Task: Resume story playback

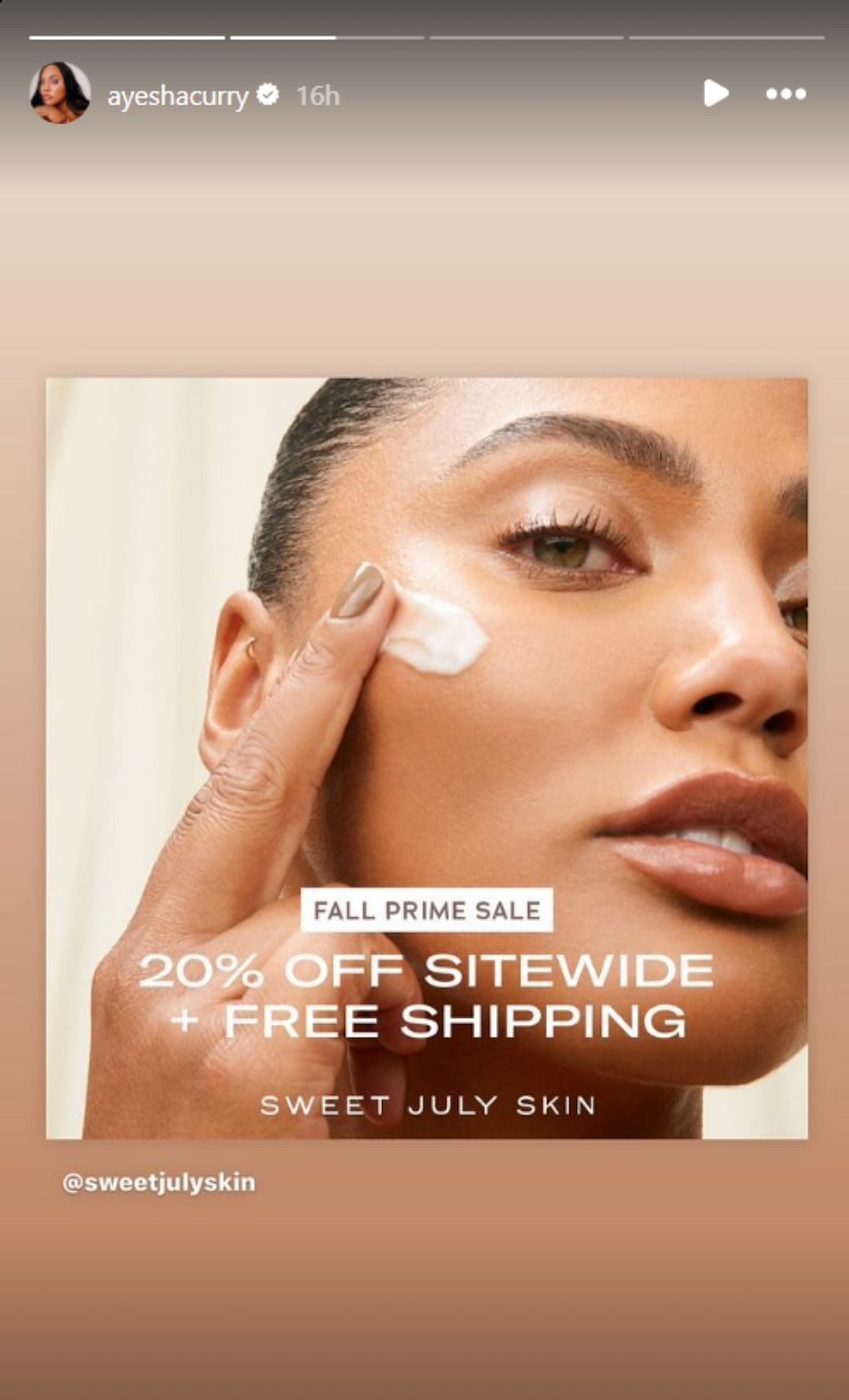Action: tap(715, 94)
